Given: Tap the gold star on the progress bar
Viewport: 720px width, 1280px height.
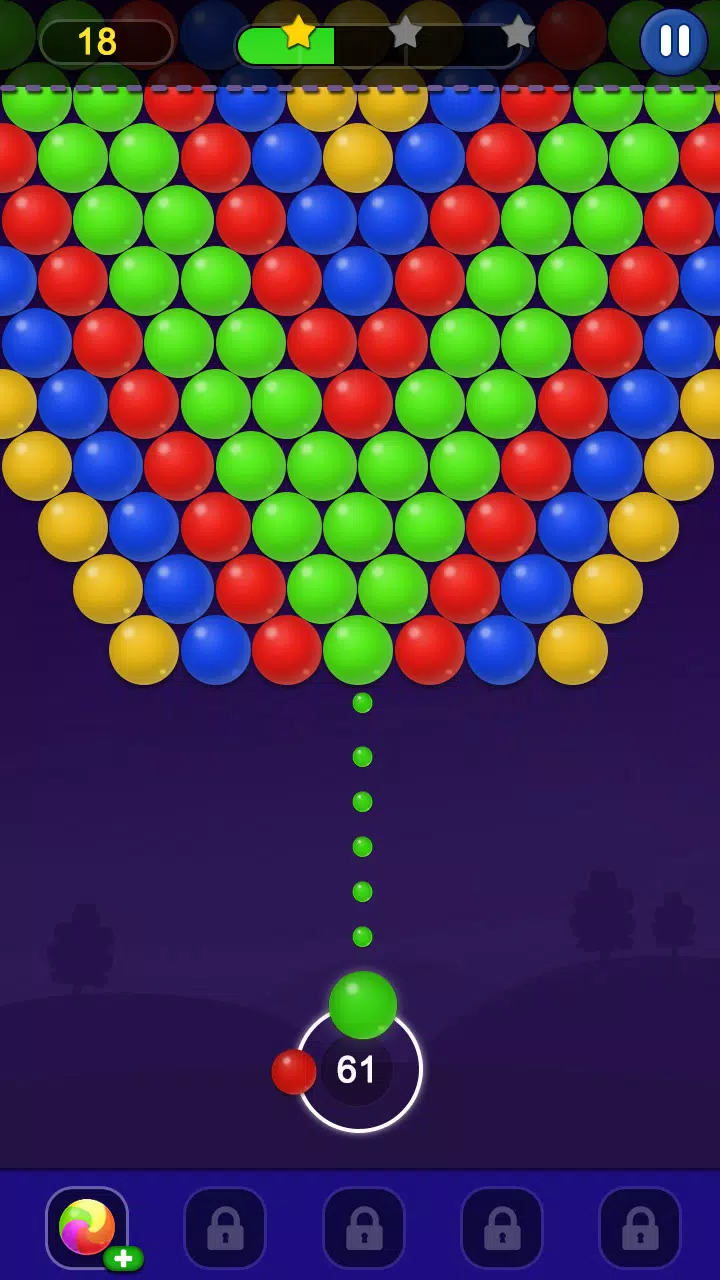Looking at the screenshot, I should (x=297, y=33).
